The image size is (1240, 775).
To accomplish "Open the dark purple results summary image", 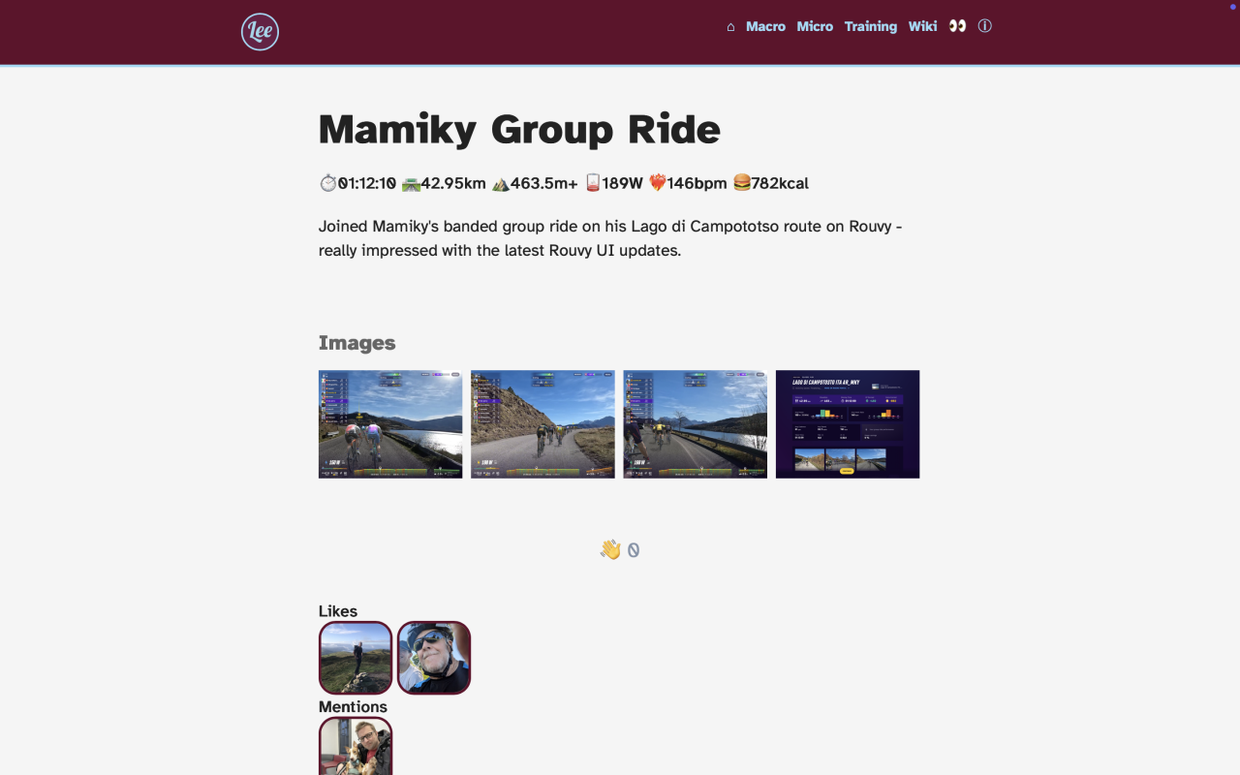I will [x=847, y=424].
